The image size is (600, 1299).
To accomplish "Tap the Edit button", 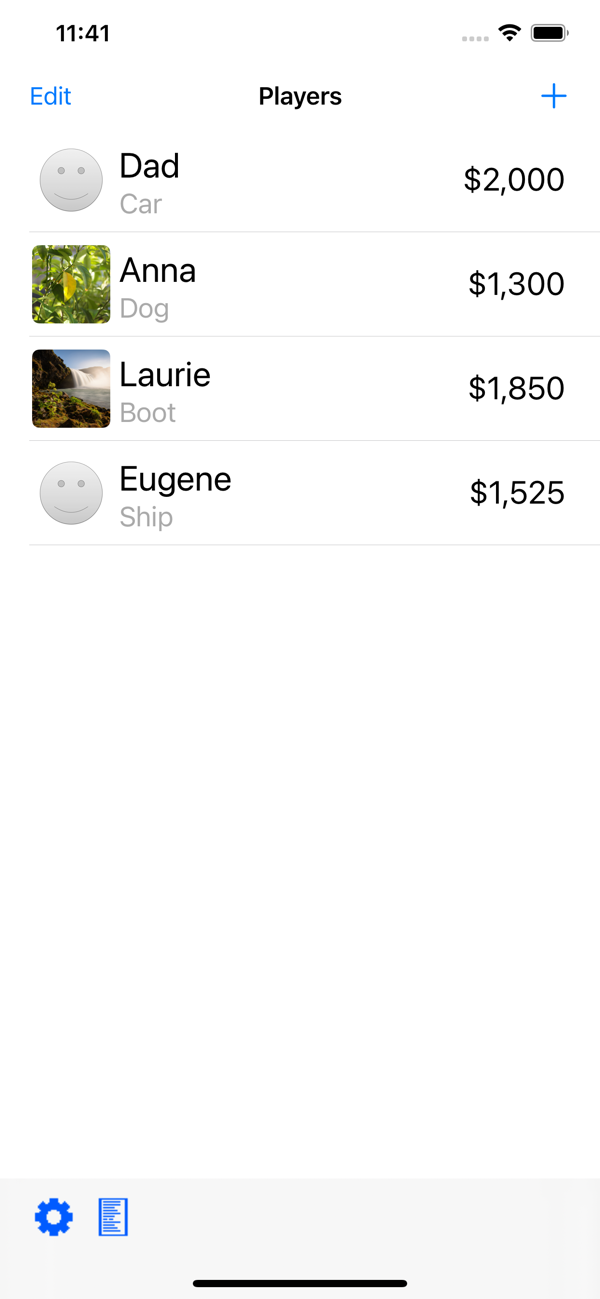I will coord(51,96).
